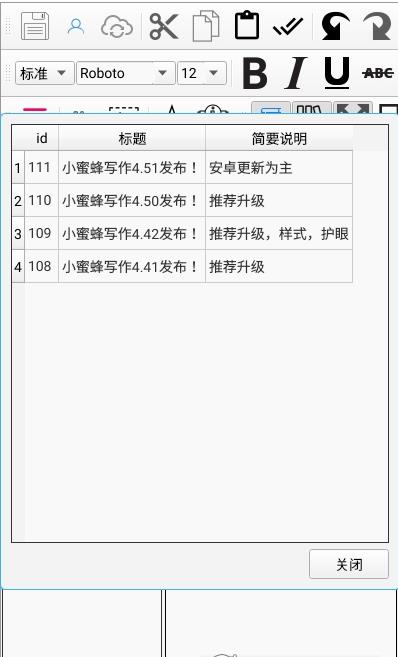Toggle bold formatting
The width and height of the screenshot is (398, 657).
255,74
